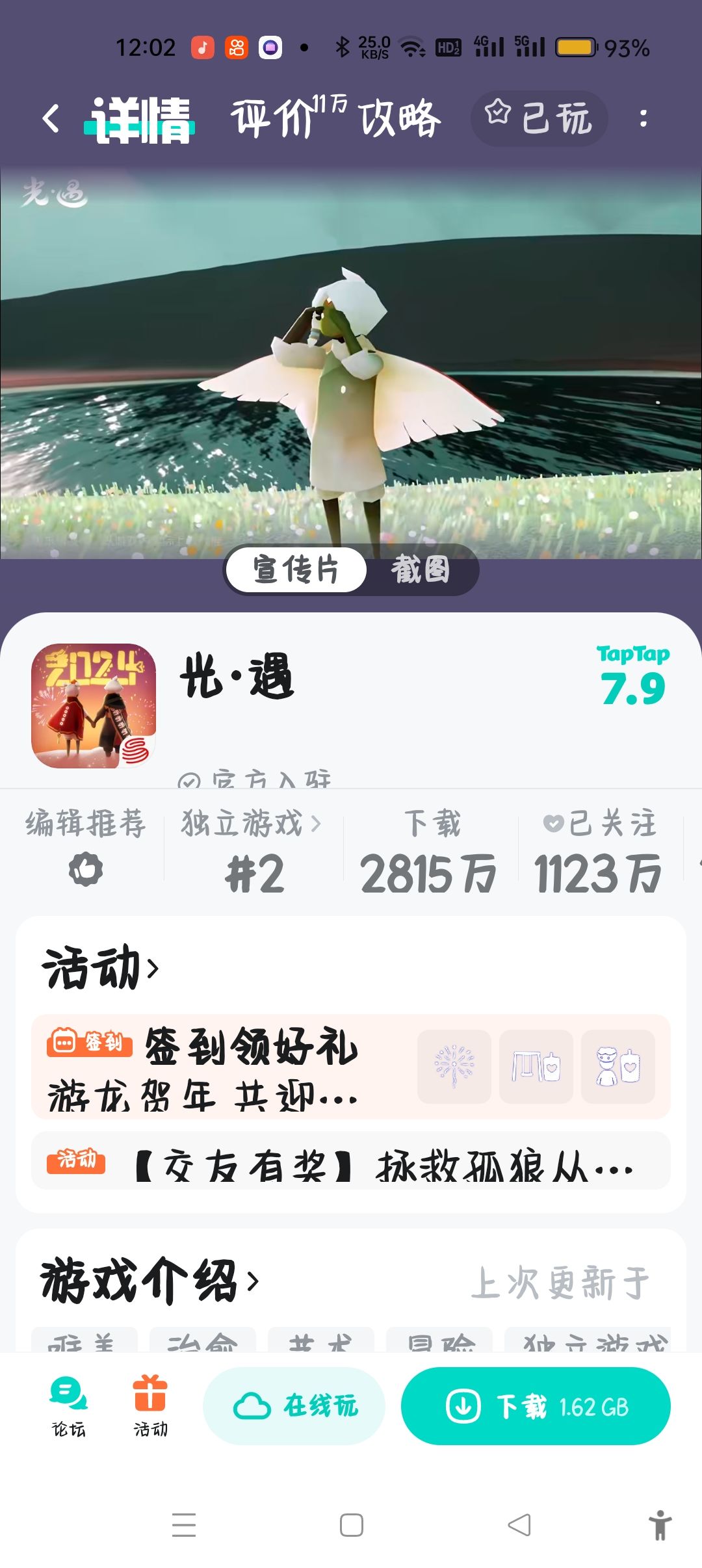This screenshot has height=1568, width=702.
Task: Open the 签到领好礼 check-in event
Action: tap(351, 1066)
